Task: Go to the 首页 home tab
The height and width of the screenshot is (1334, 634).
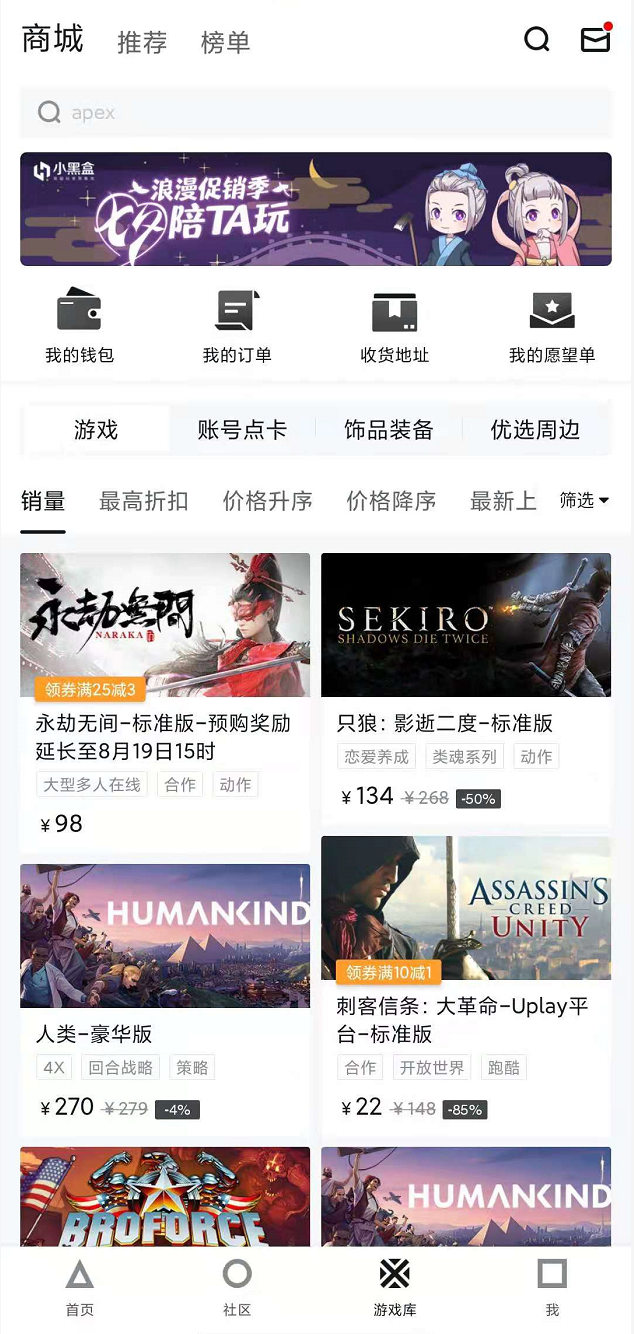Action: coord(80,1287)
